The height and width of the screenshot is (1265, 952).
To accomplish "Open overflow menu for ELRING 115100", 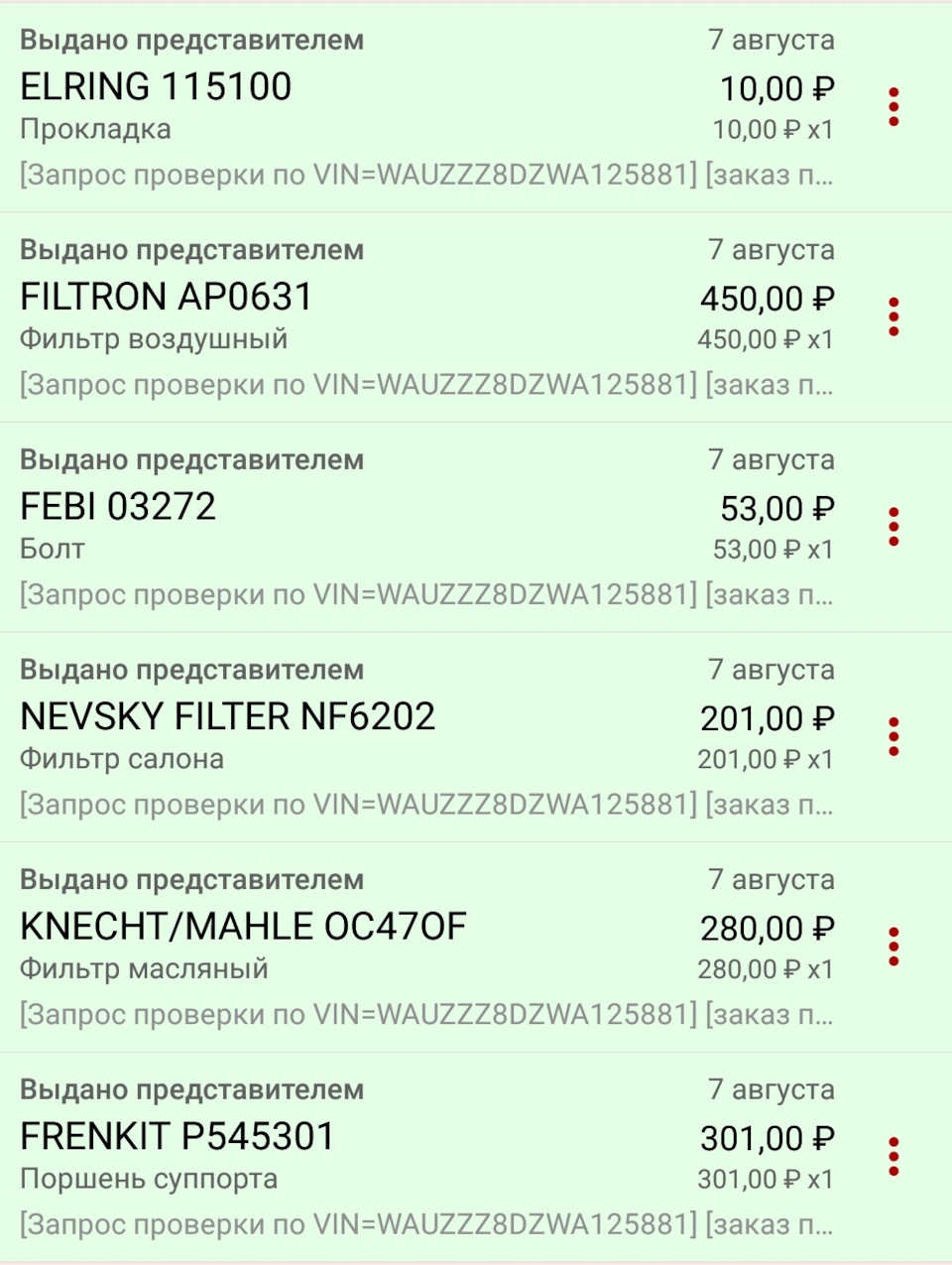I will [x=893, y=107].
